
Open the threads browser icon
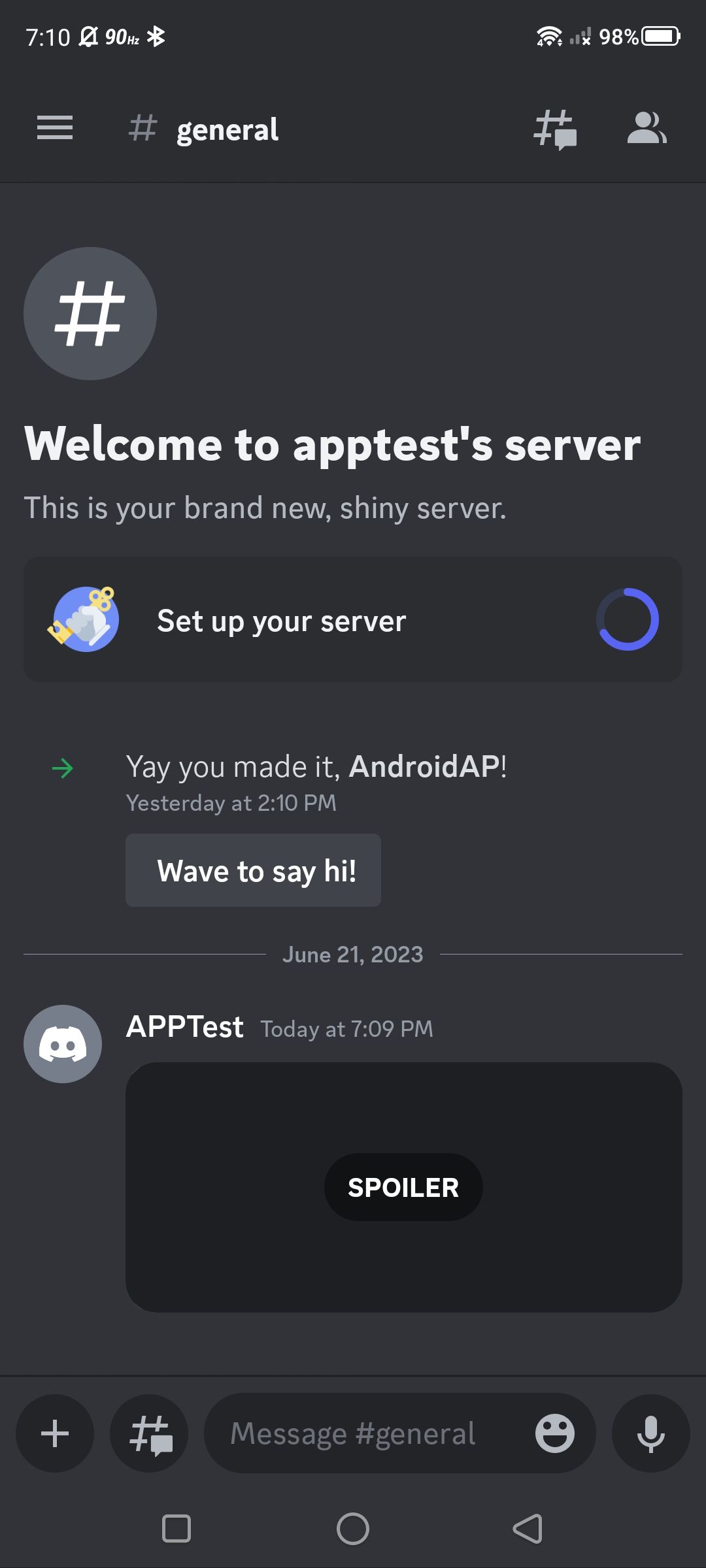[554, 129]
